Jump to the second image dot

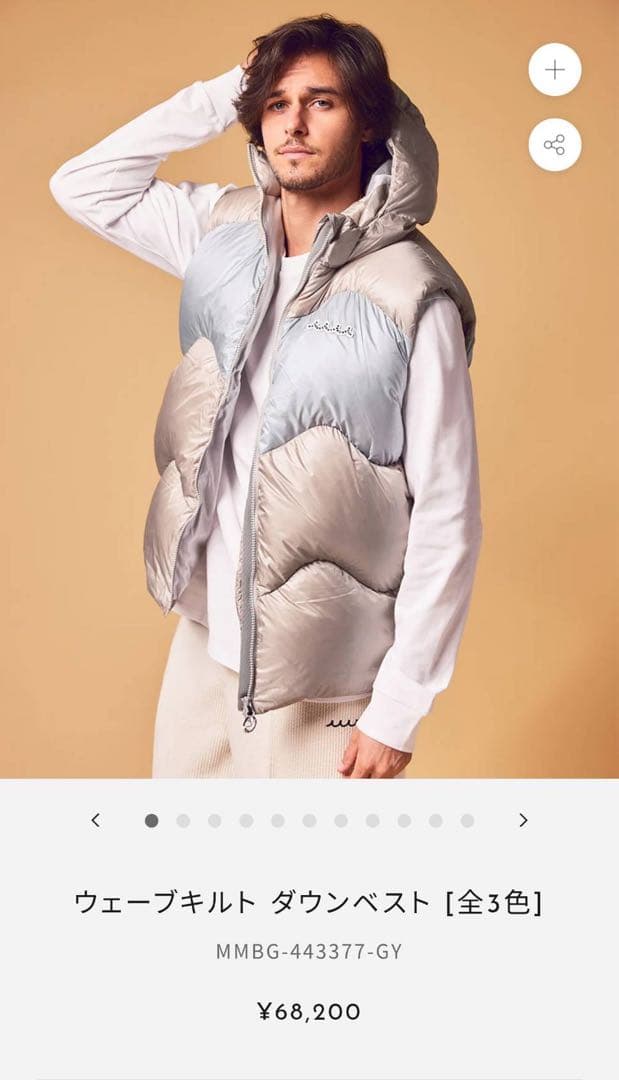pyautogui.click(x=183, y=821)
